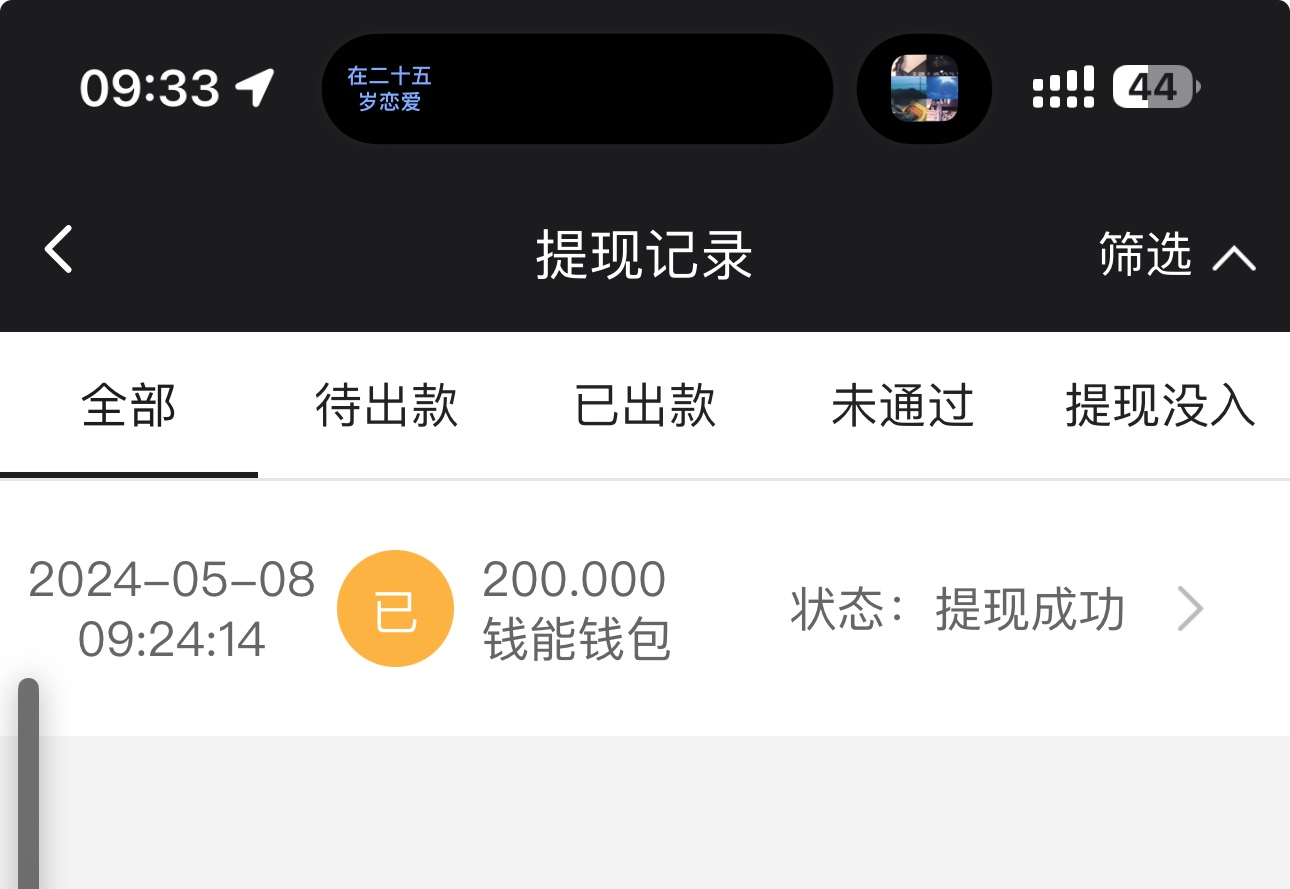
Task: Open the 筛选 filter dropdown
Action: (x=1175, y=255)
